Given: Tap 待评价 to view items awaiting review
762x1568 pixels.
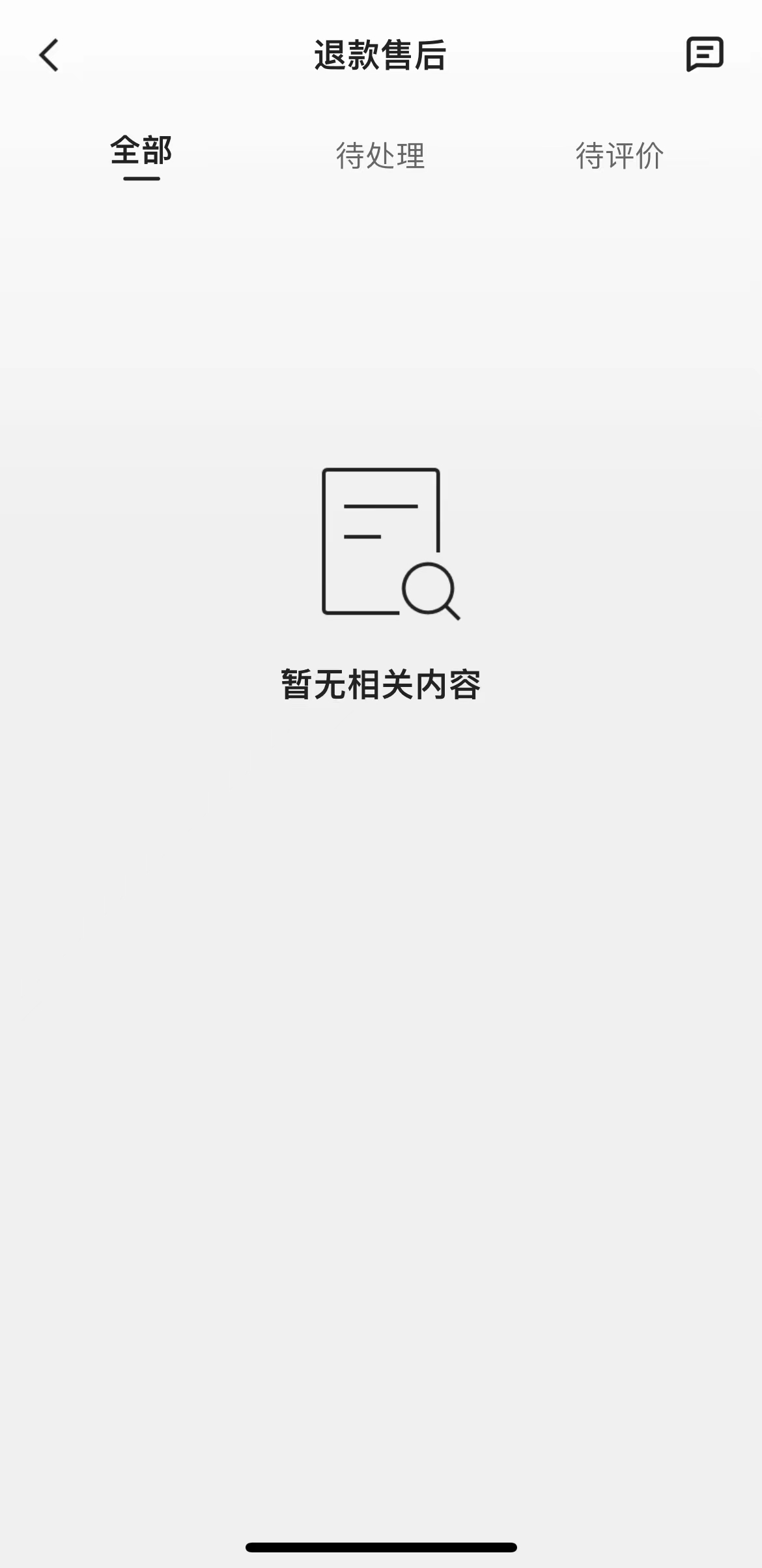Looking at the screenshot, I should coord(619,155).
